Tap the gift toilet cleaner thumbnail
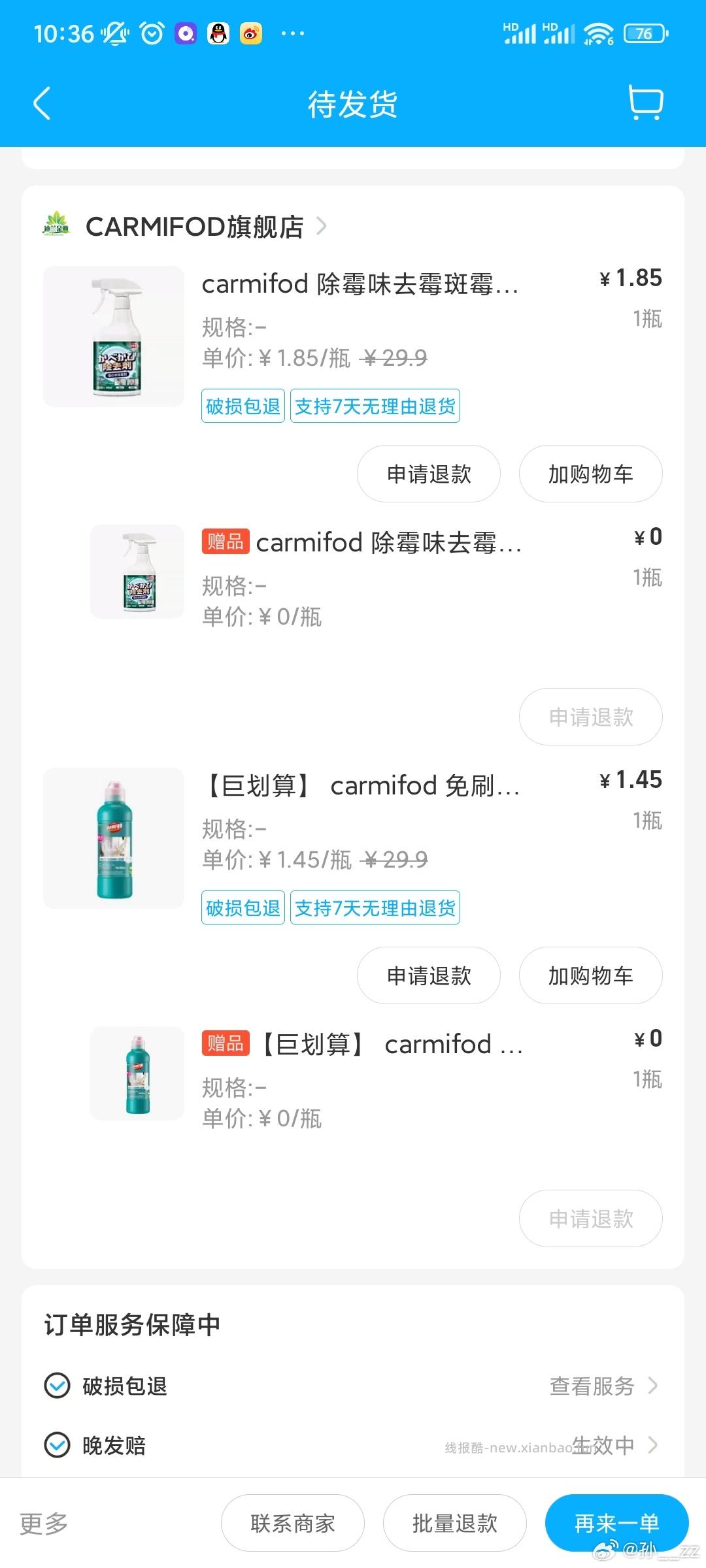 click(137, 1073)
